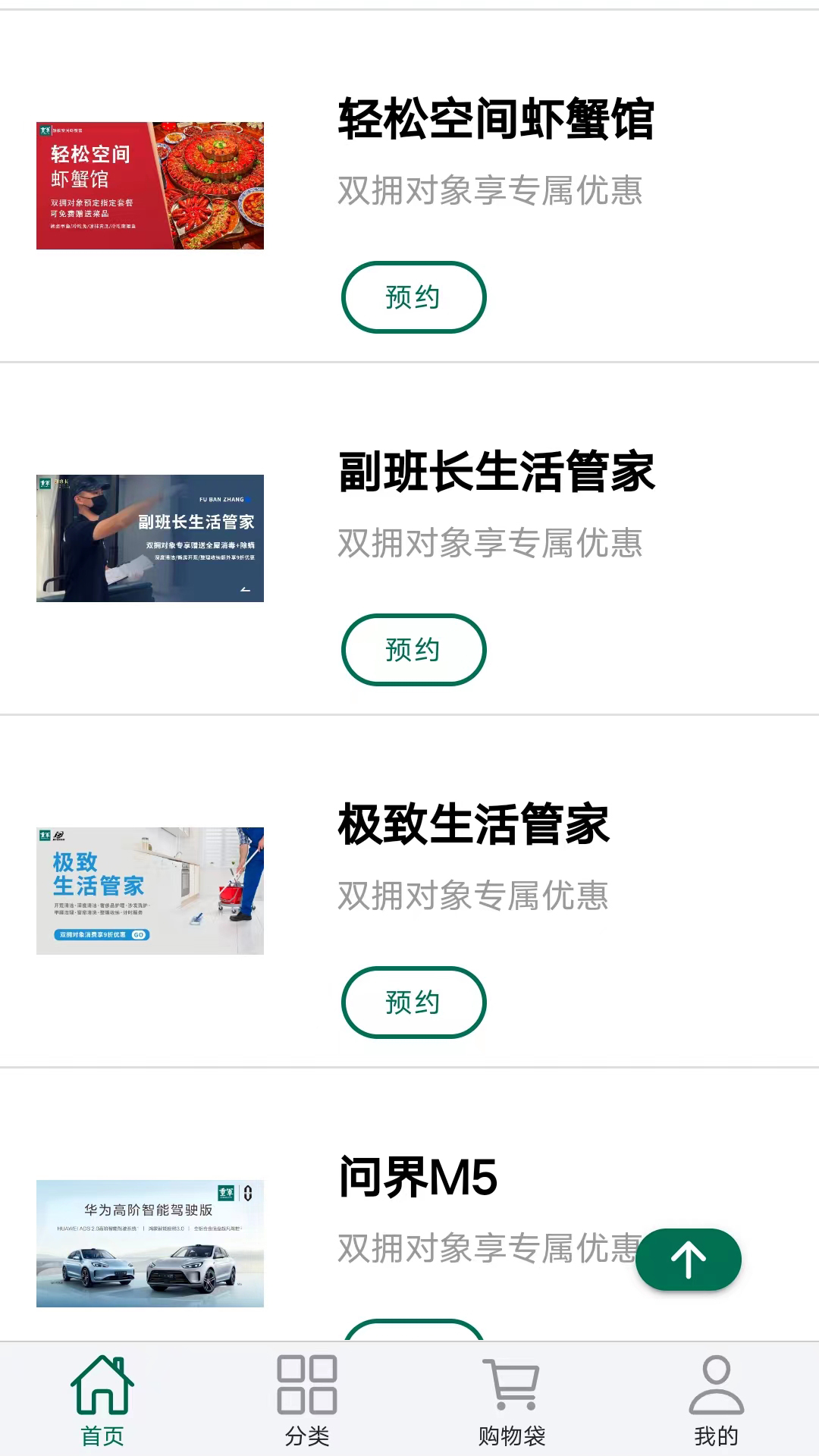Click 预约 for 轻松空间虾蟹馆

(414, 297)
